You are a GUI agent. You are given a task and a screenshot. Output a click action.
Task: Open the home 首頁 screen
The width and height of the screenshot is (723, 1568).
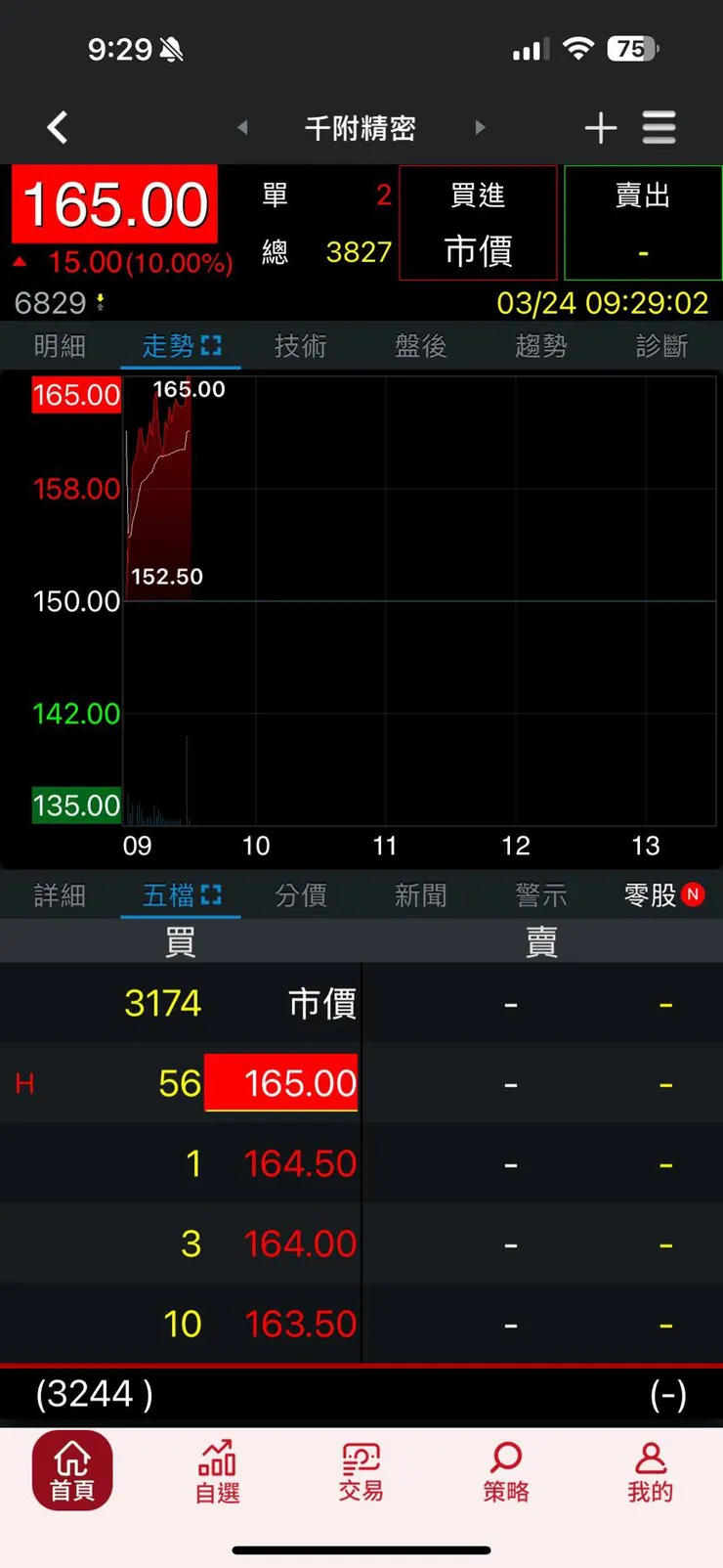coord(72,1471)
